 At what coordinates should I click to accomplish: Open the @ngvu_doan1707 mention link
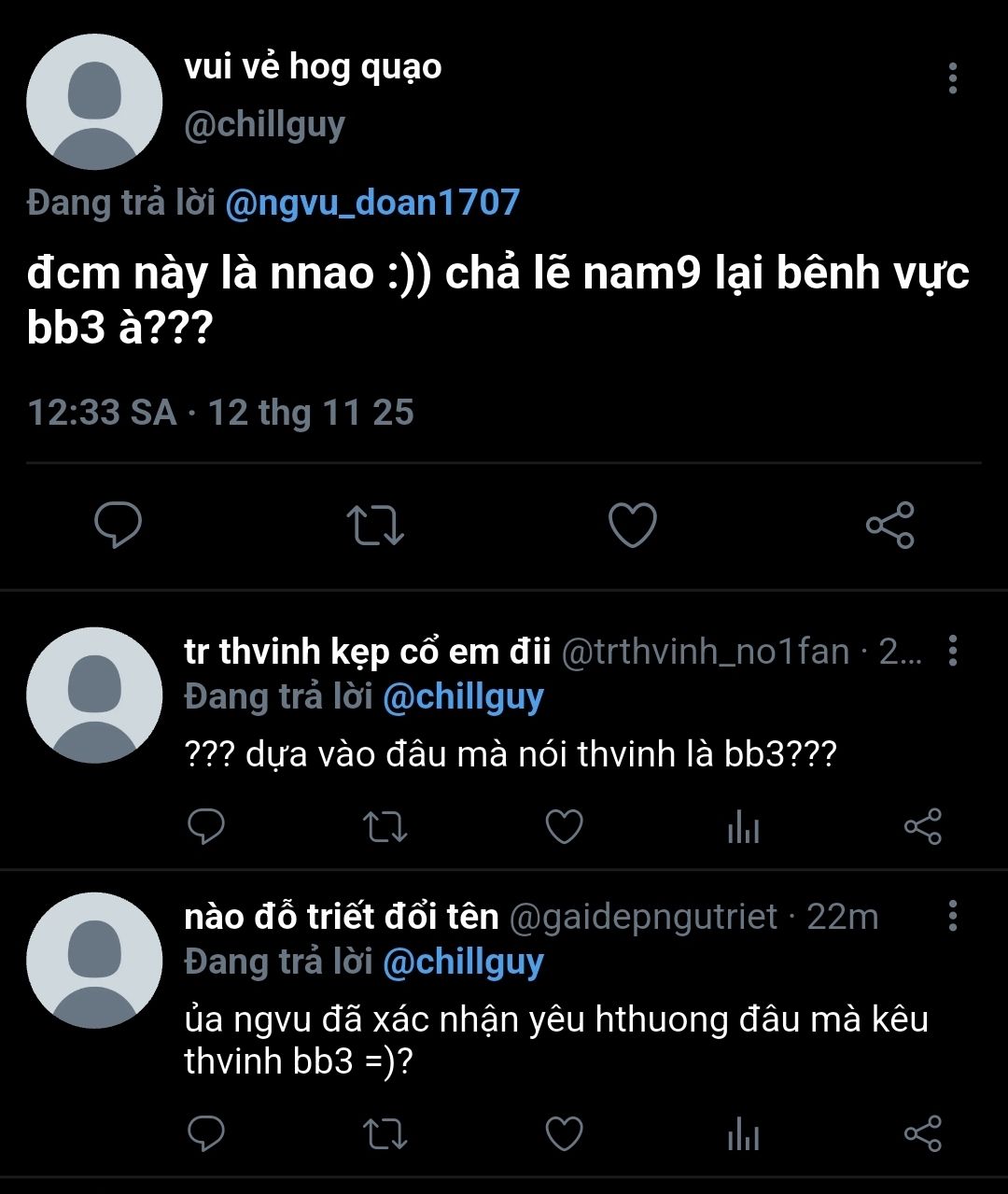click(372, 202)
